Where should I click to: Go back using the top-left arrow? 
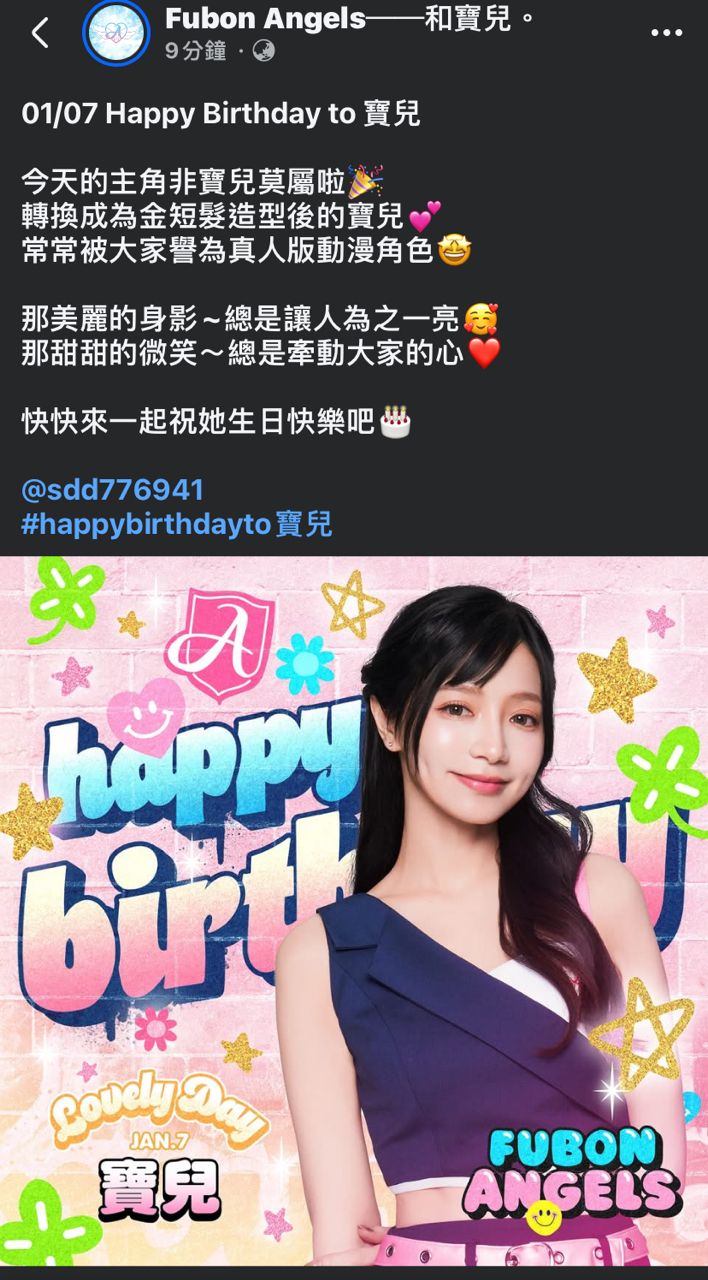pyautogui.click(x=40, y=33)
